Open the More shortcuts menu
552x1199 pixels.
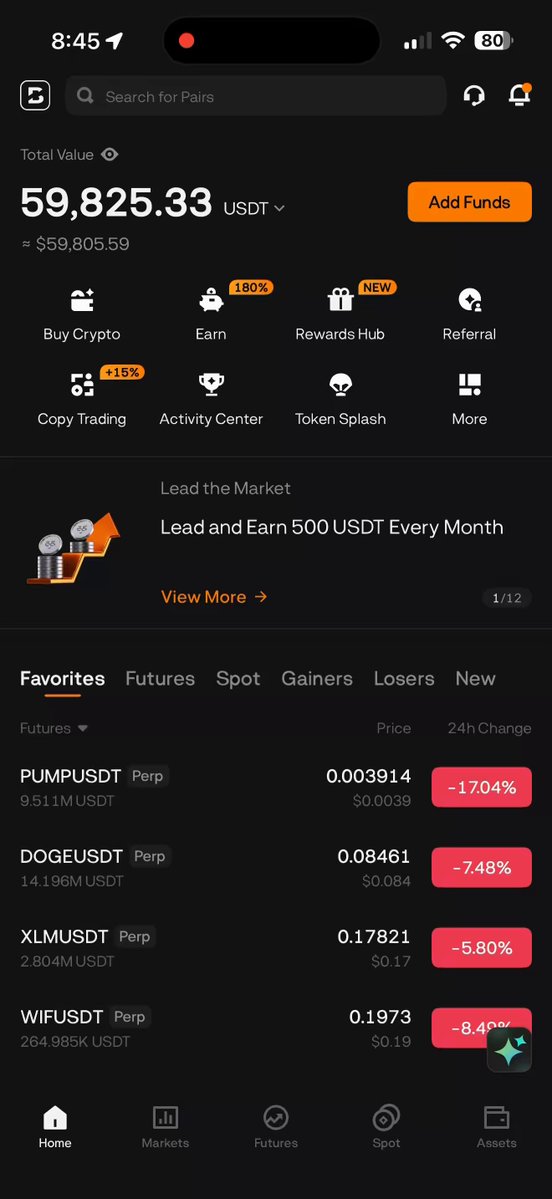point(469,398)
